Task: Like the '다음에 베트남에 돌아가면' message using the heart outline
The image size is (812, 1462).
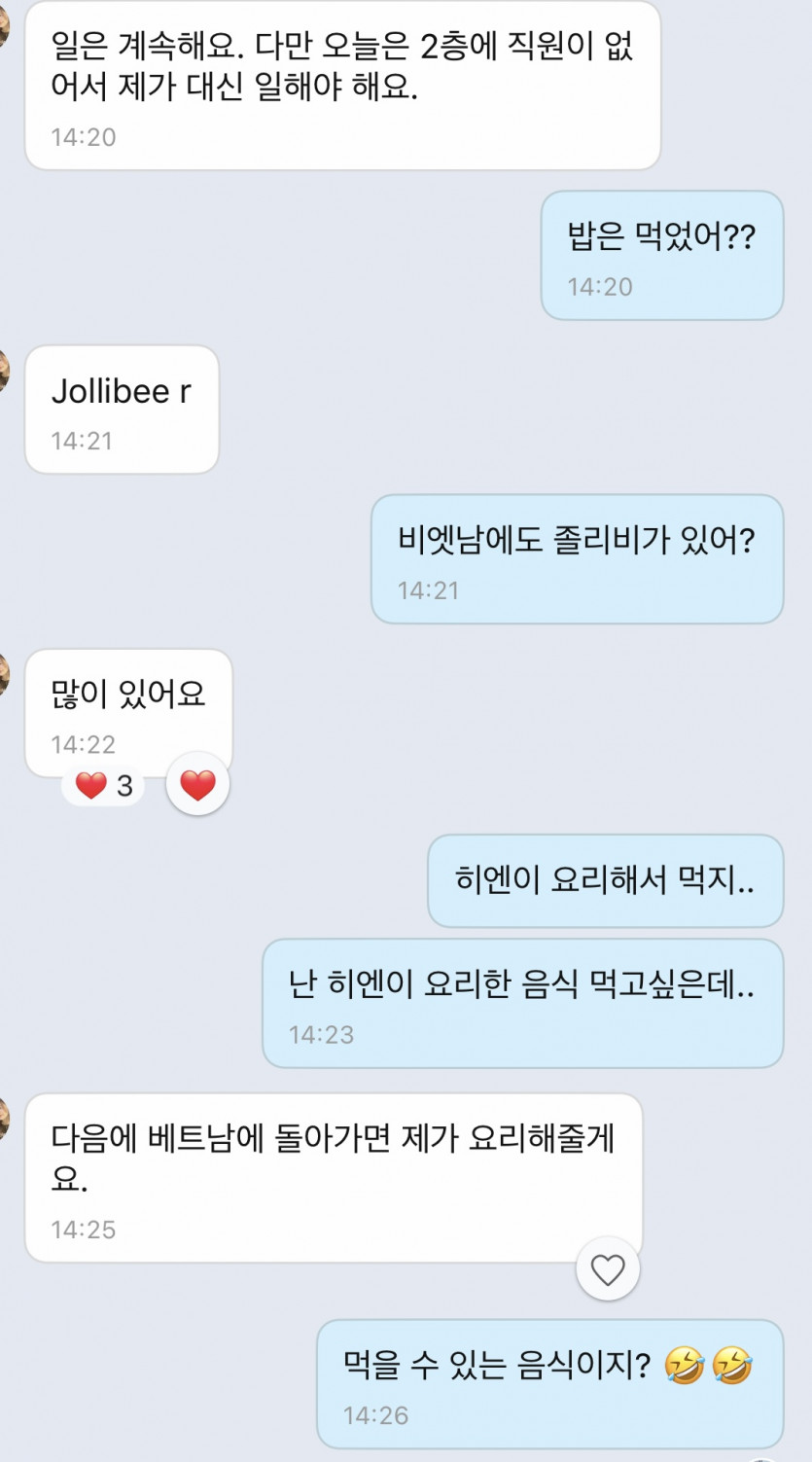Action: (608, 1269)
